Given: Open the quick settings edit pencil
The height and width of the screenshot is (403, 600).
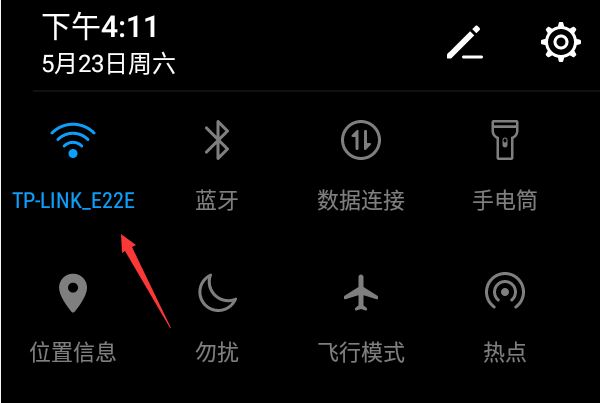Looking at the screenshot, I should tap(465, 42).
